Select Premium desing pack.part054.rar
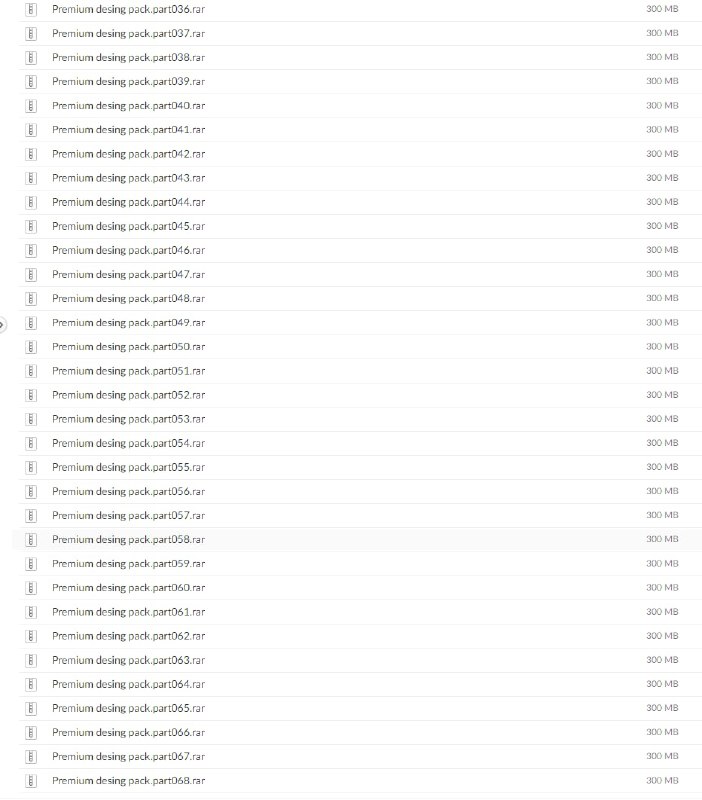 [x=128, y=443]
